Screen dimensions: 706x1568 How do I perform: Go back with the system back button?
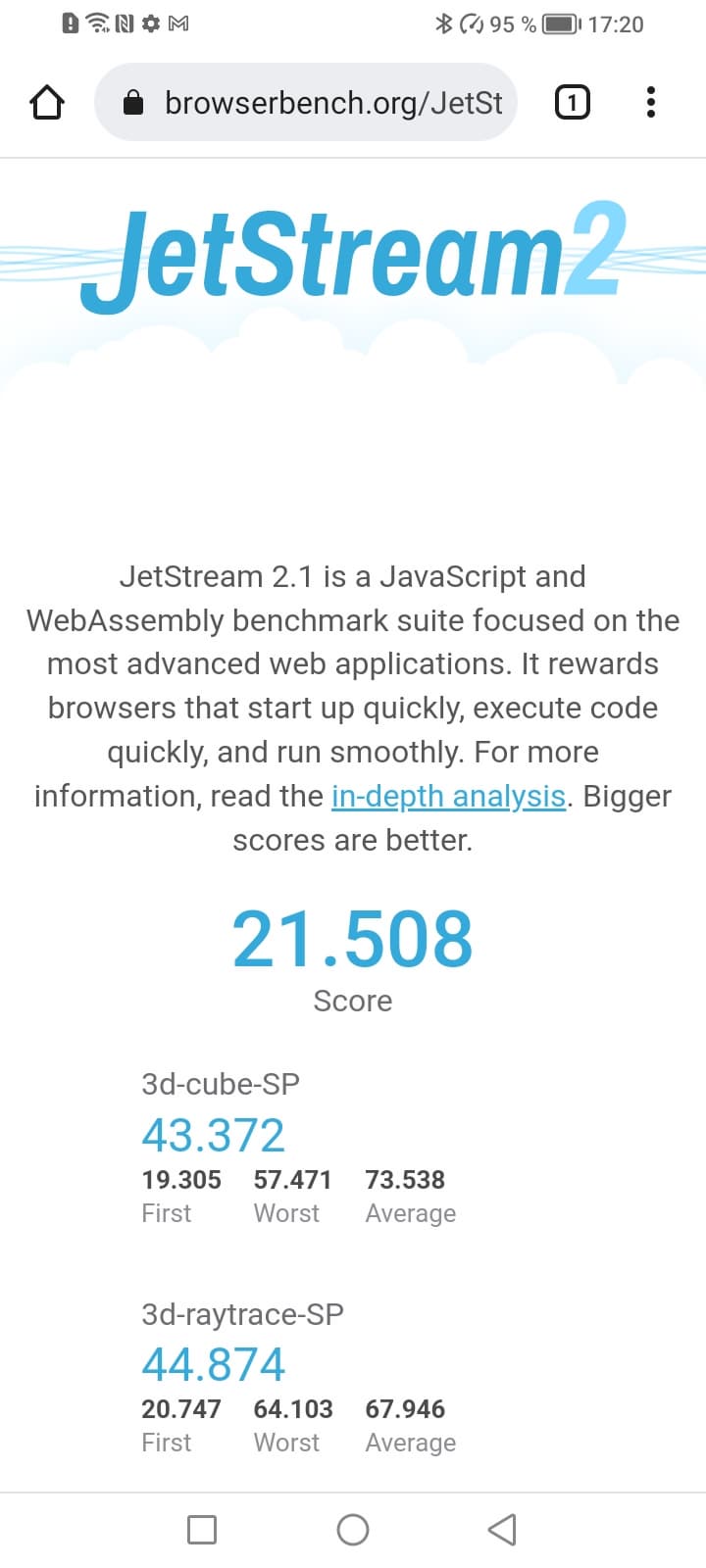coord(502,1529)
